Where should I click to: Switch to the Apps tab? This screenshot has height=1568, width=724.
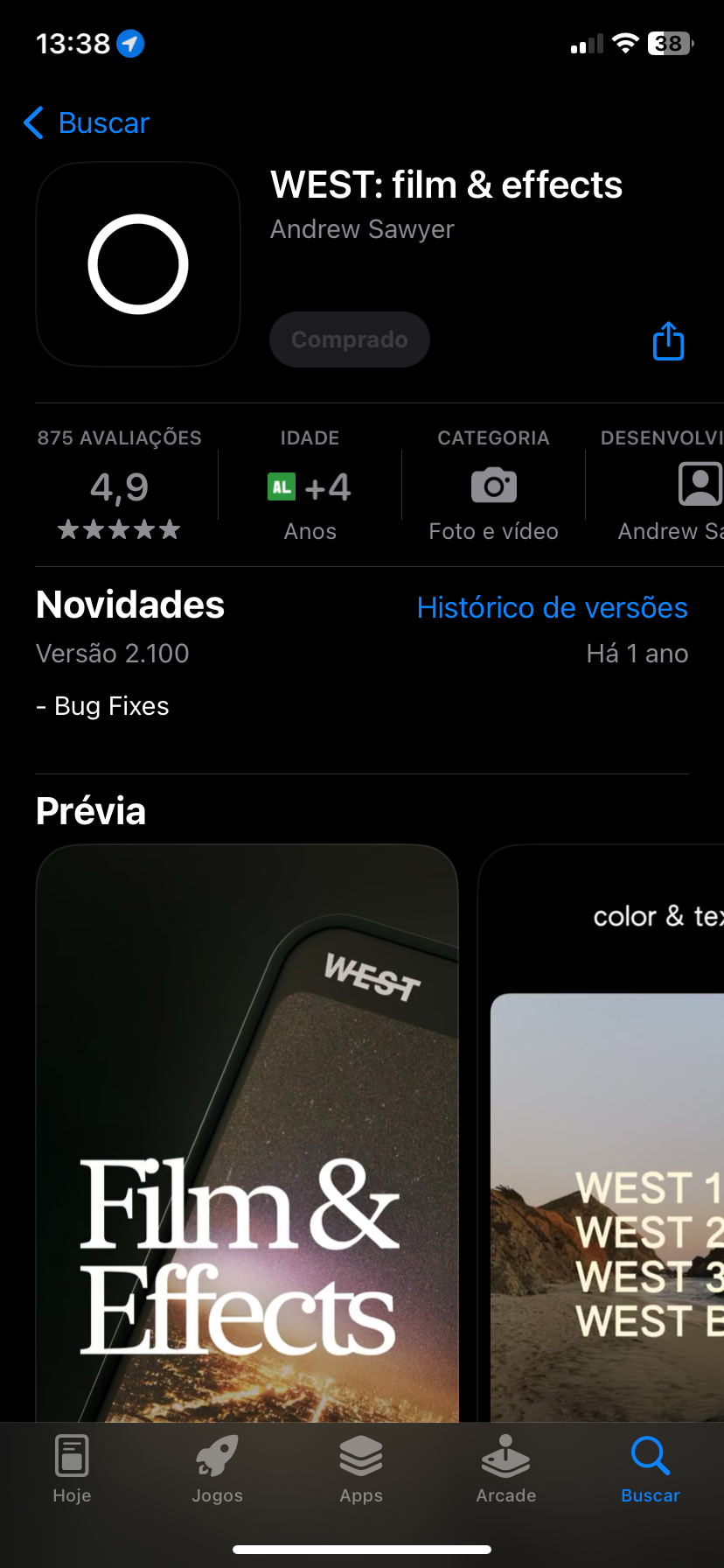[x=361, y=1470]
